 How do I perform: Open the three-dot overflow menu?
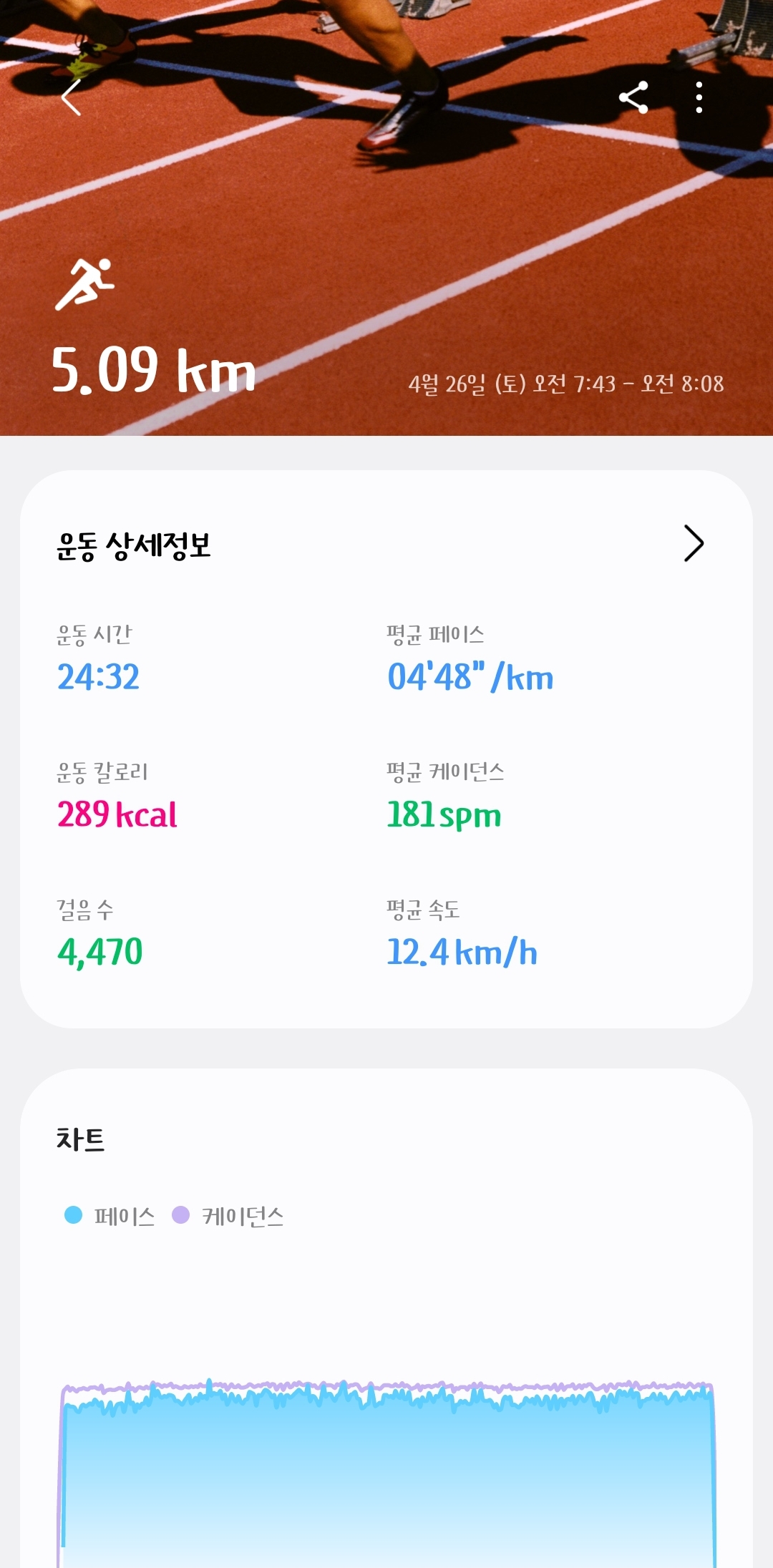coord(699,97)
